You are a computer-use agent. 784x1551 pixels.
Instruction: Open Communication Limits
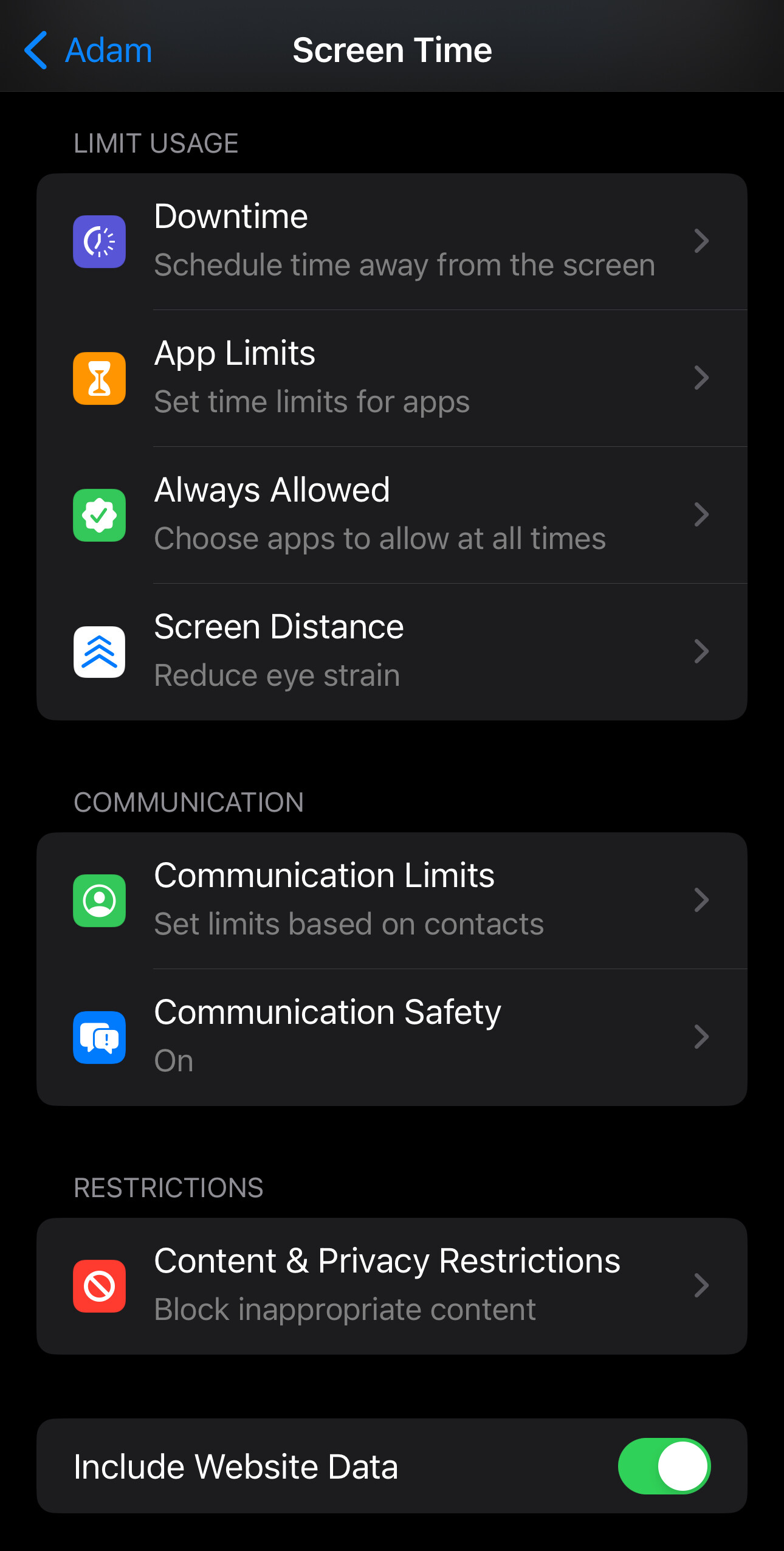point(391,900)
